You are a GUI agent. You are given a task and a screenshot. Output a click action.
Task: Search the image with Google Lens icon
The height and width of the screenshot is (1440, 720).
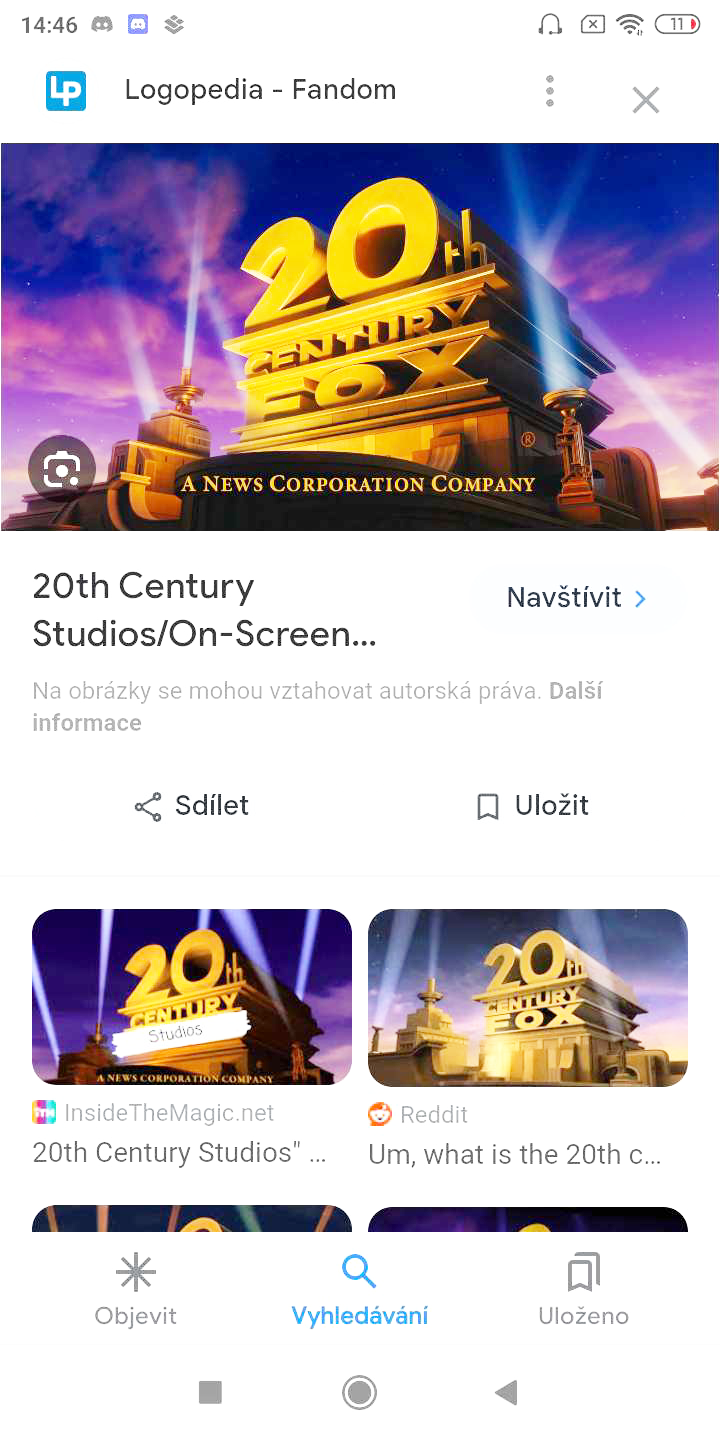point(62,468)
